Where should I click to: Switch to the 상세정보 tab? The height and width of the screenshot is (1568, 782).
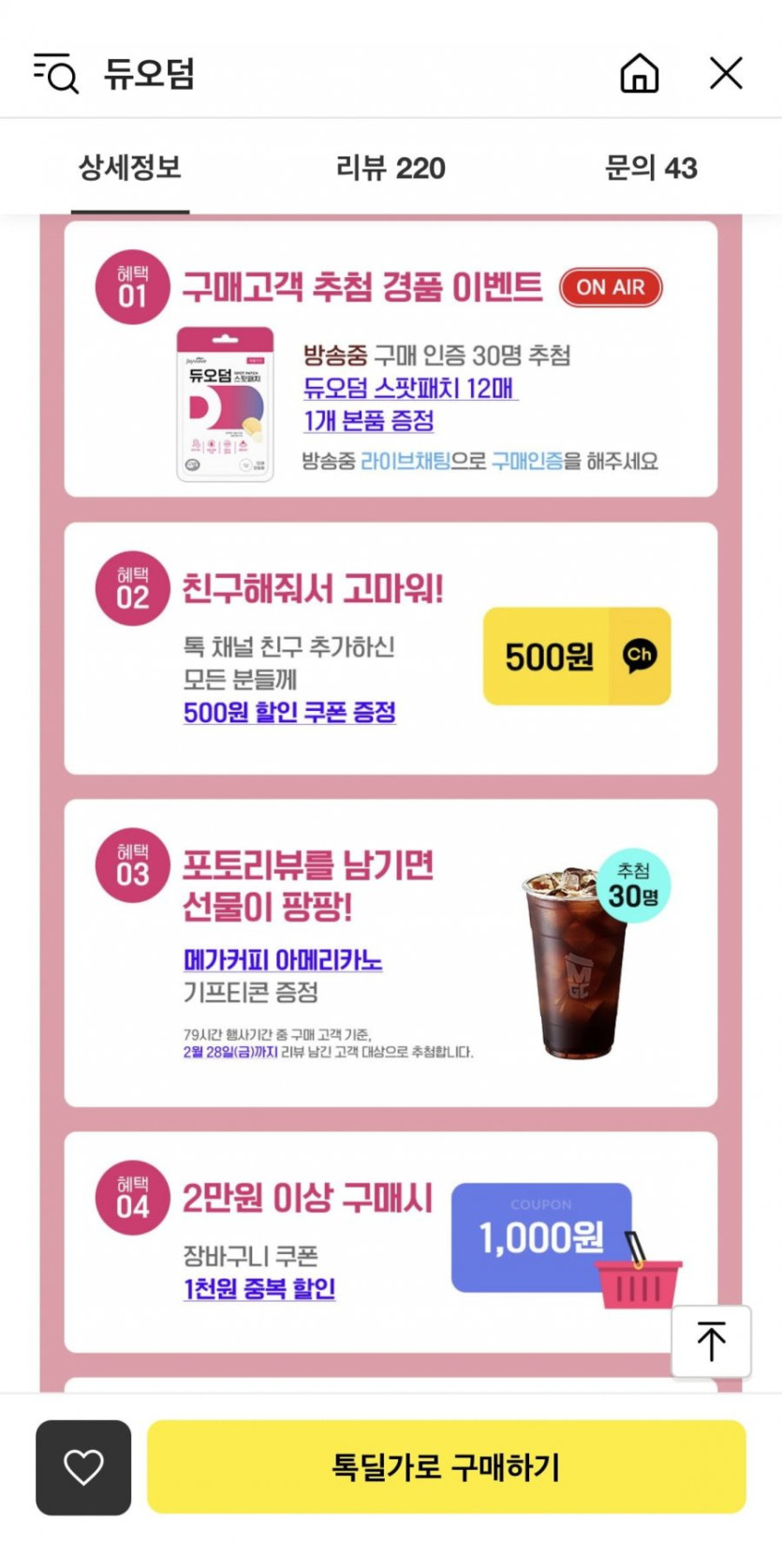pyautogui.click(x=130, y=169)
